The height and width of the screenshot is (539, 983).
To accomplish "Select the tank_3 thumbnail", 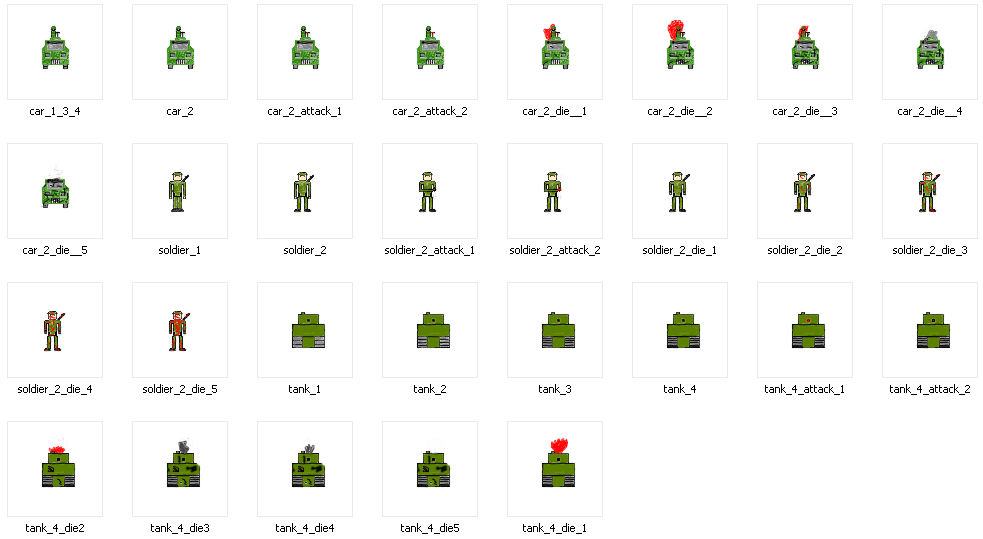I will [x=555, y=330].
